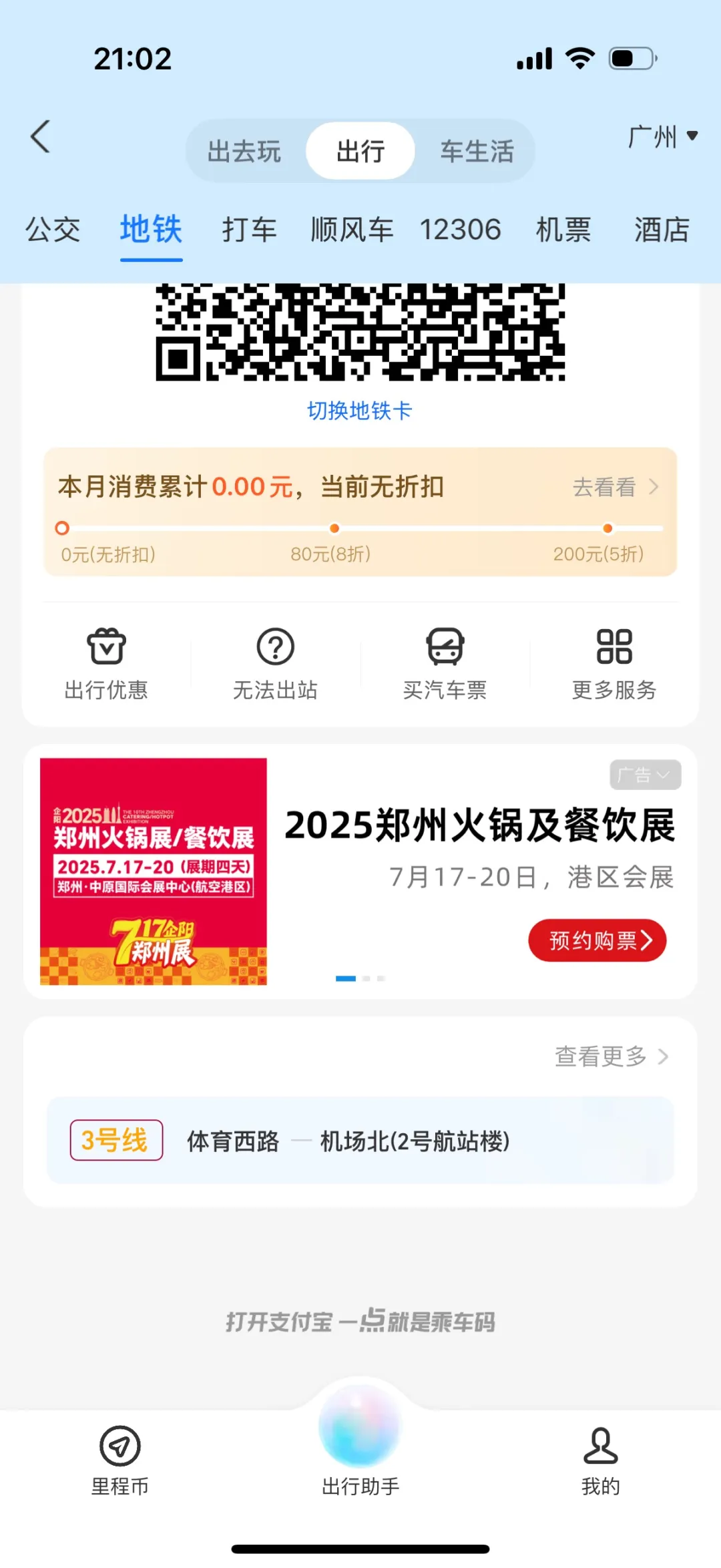This screenshot has height=1568, width=721.
Task: Open 查看更多 chevron for more routes
Action: pyautogui.click(x=610, y=1056)
